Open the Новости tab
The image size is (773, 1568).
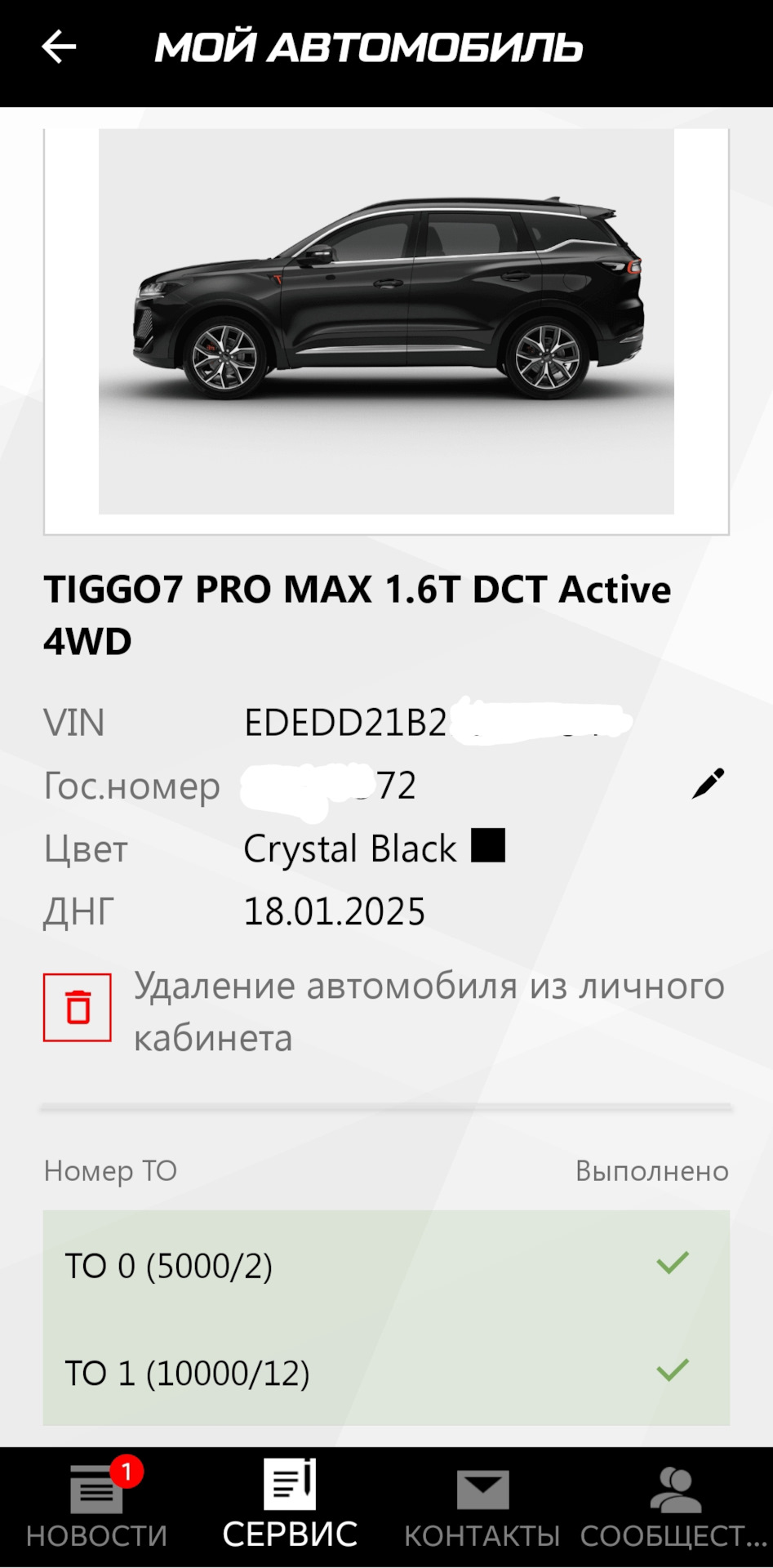[96, 1507]
